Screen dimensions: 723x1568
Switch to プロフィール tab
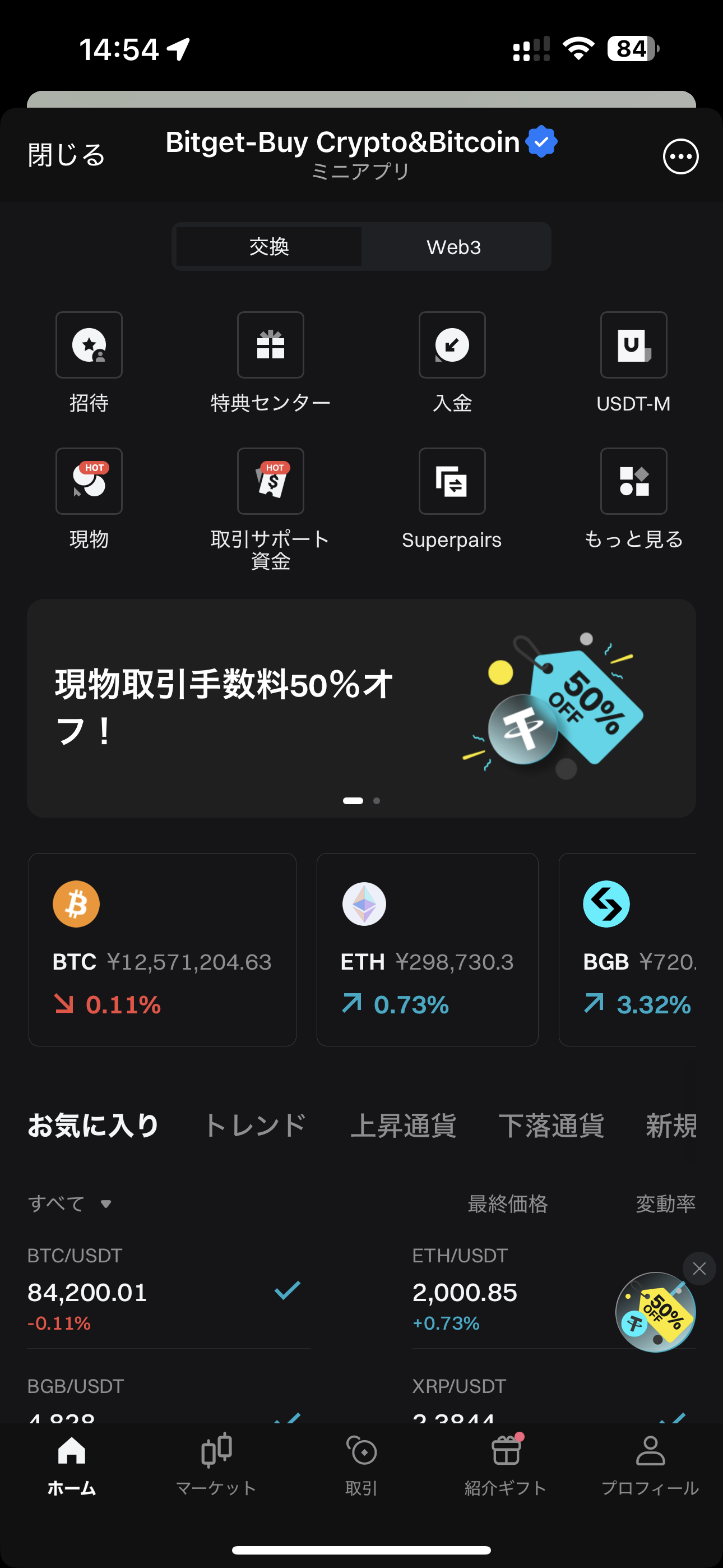(650, 1464)
